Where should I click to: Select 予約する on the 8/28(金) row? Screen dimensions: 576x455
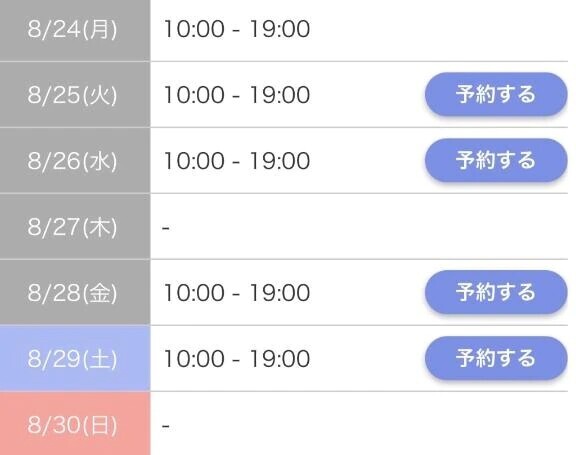(496, 292)
